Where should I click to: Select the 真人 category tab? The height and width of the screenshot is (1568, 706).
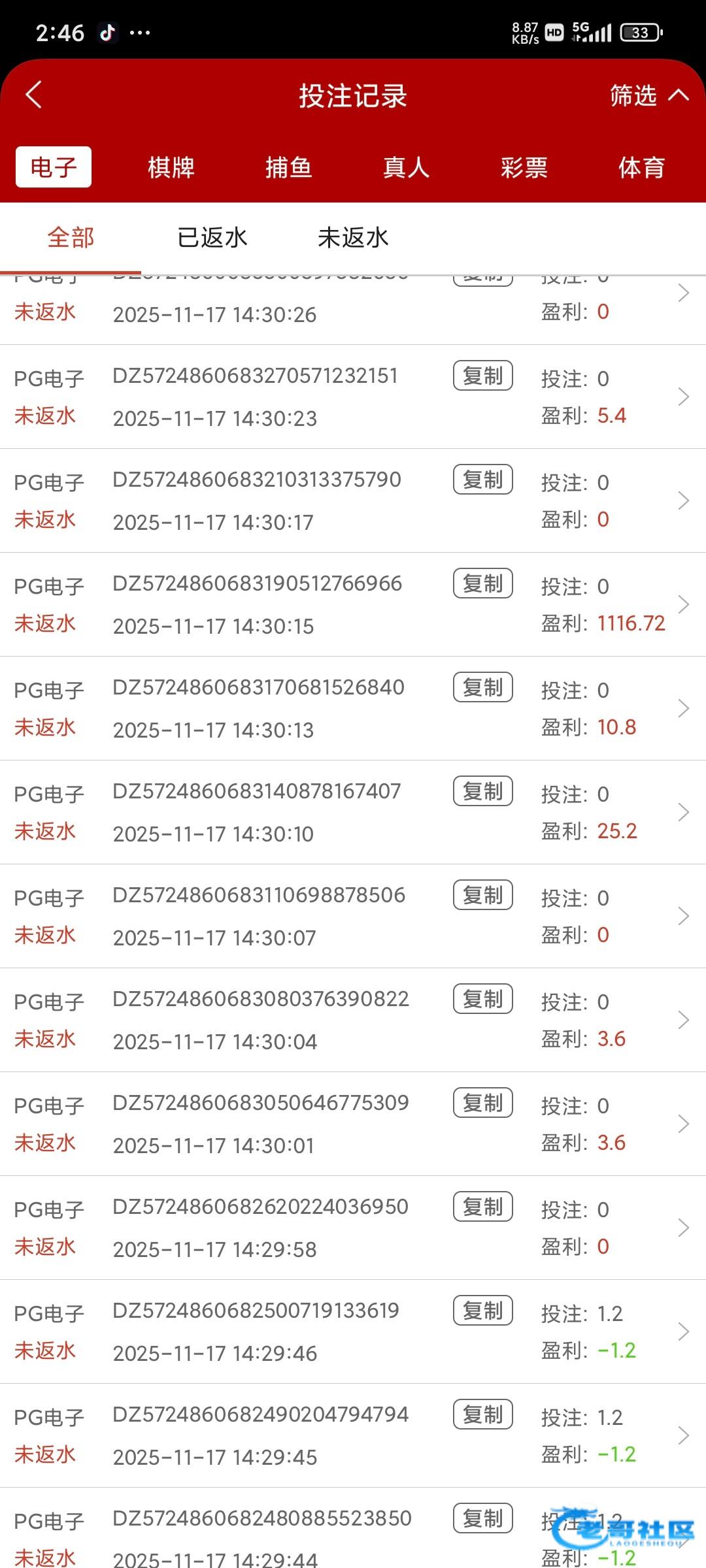click(x=407, y=167)
